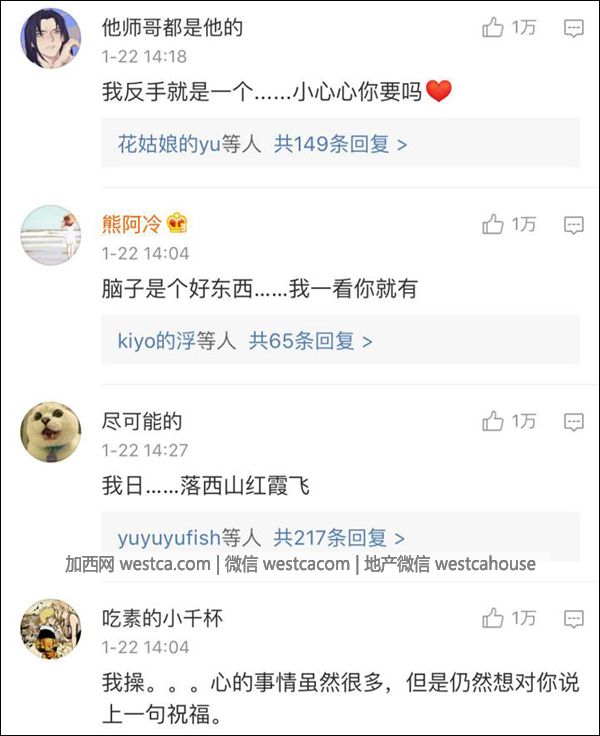Open the comment icon beside 尽可能的's comment
Screen dimensions: 600x736
(574, 421)
